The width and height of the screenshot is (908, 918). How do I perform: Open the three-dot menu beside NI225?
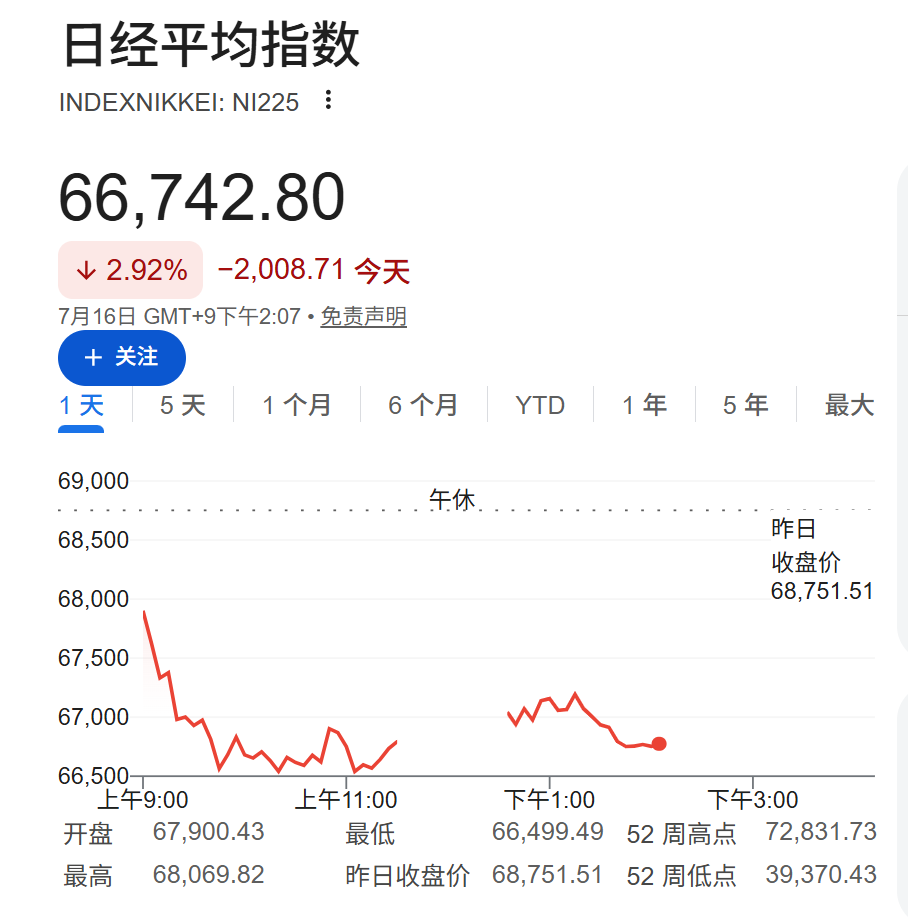coord(328,100)
